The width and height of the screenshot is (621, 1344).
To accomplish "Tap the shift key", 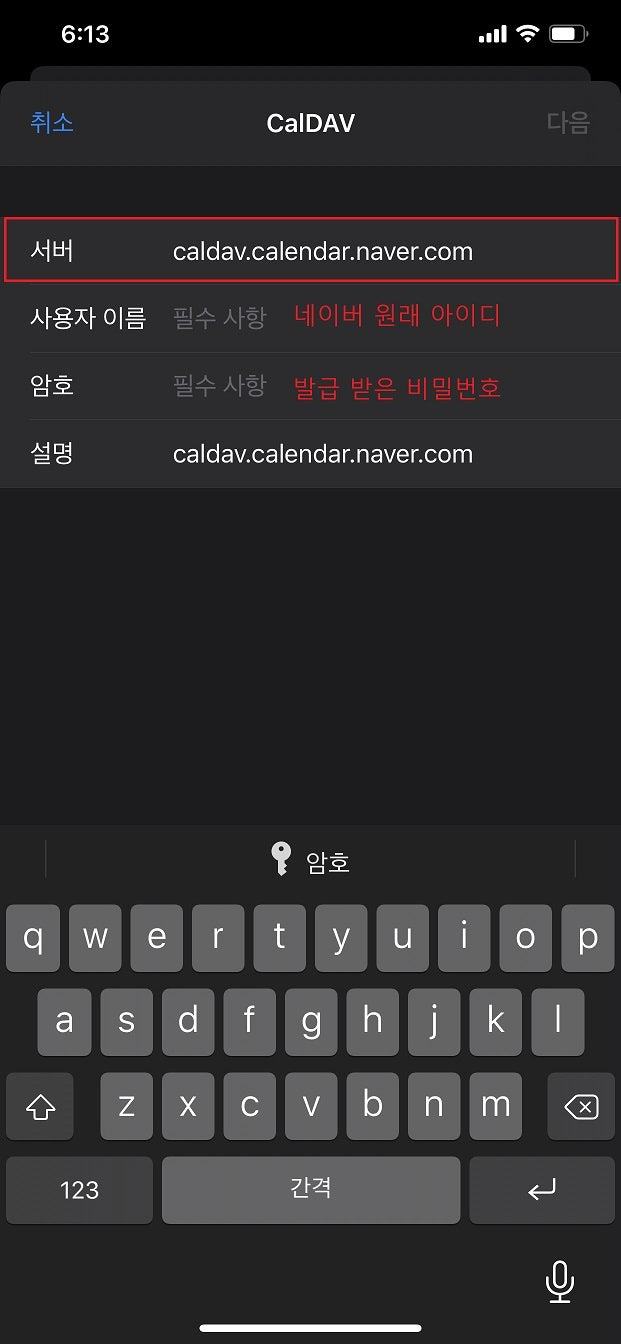I will [40, 1107].
